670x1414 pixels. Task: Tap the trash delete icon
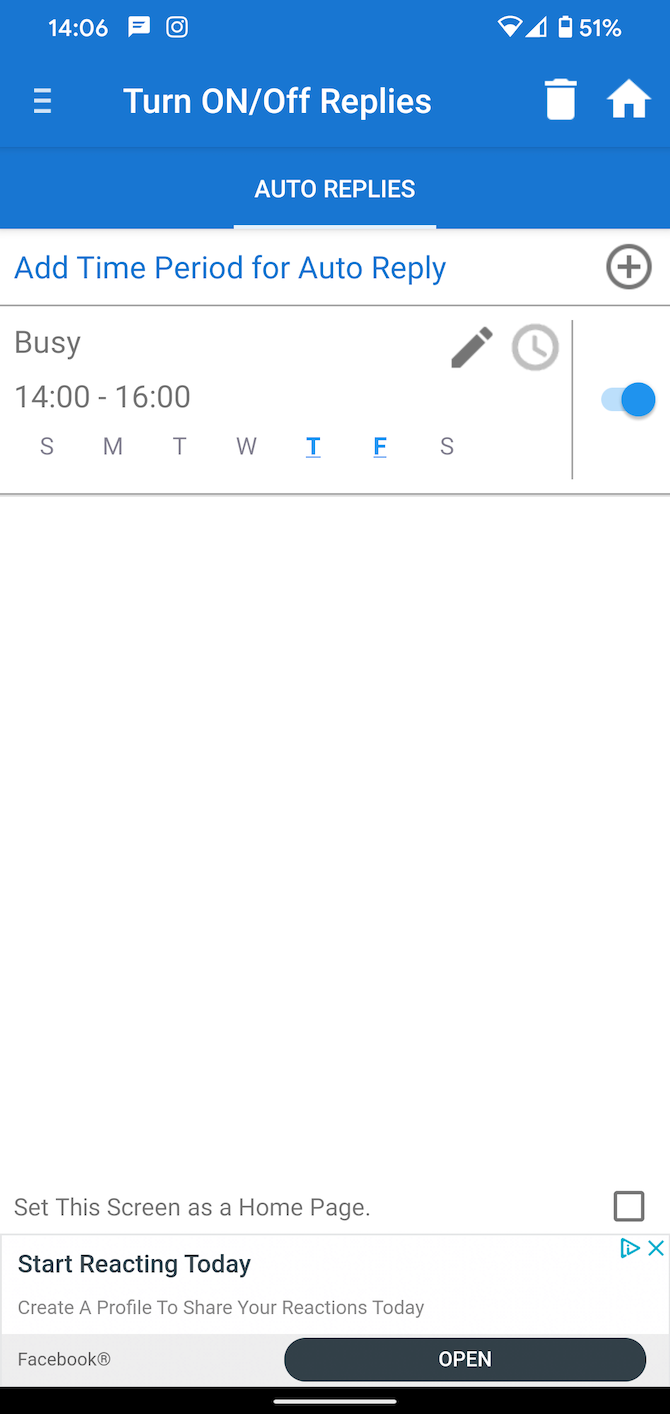(x=560, y=101)
